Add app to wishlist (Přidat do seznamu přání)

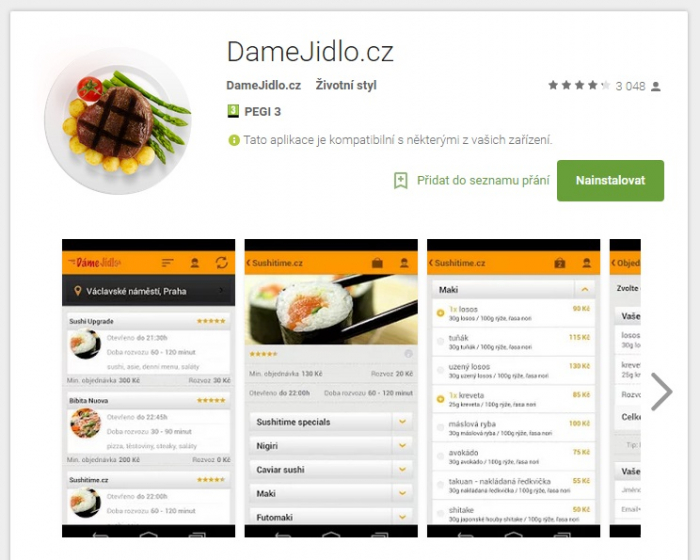(x=471, y=181)
